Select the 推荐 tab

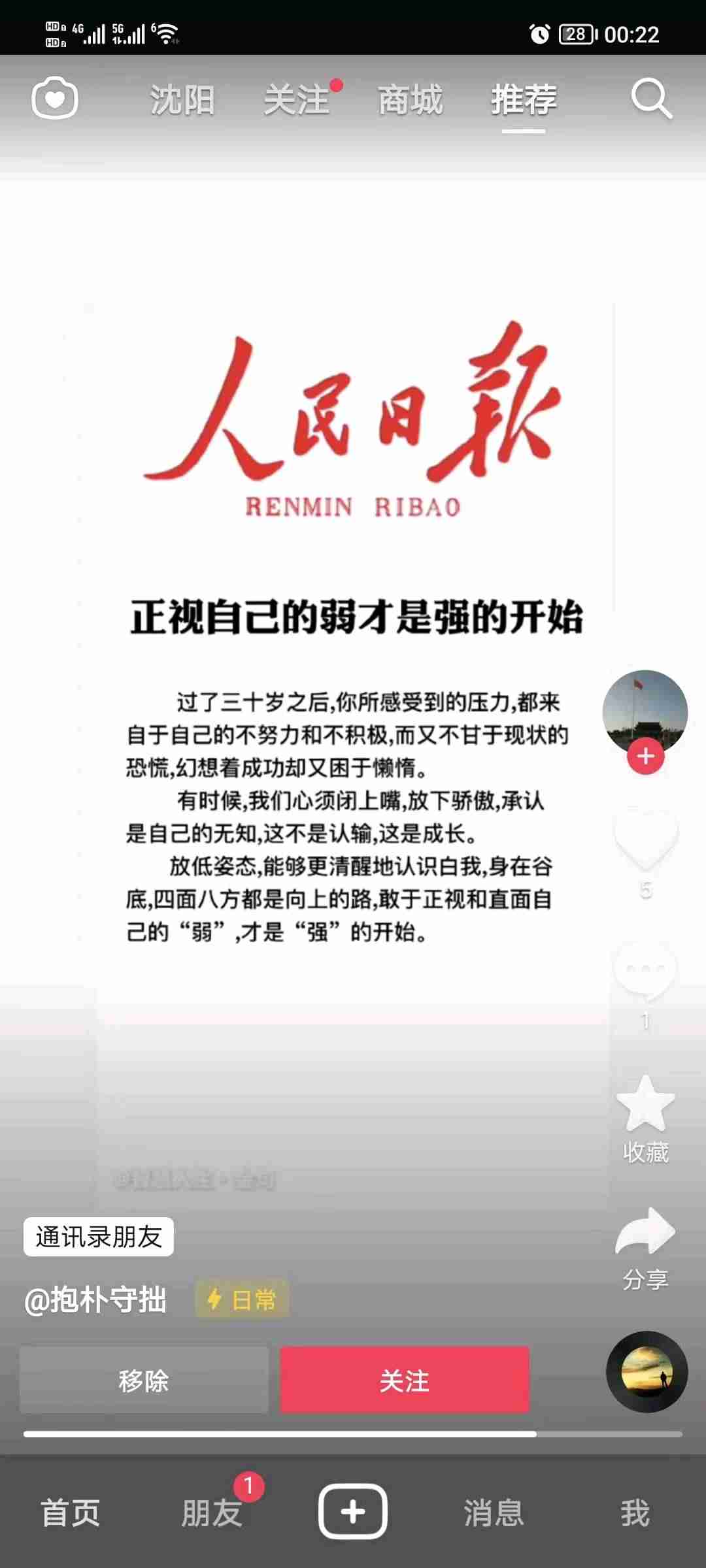click(x=524, y=100)
